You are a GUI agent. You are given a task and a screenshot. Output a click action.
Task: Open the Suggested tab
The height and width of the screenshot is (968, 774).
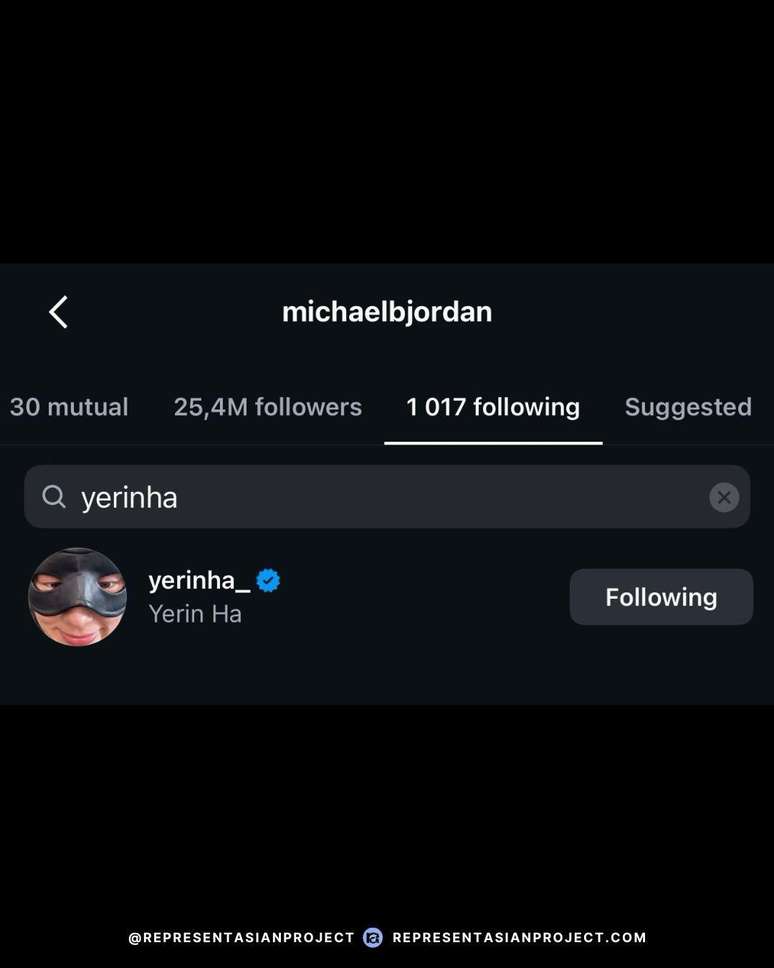tap(688, 407)
